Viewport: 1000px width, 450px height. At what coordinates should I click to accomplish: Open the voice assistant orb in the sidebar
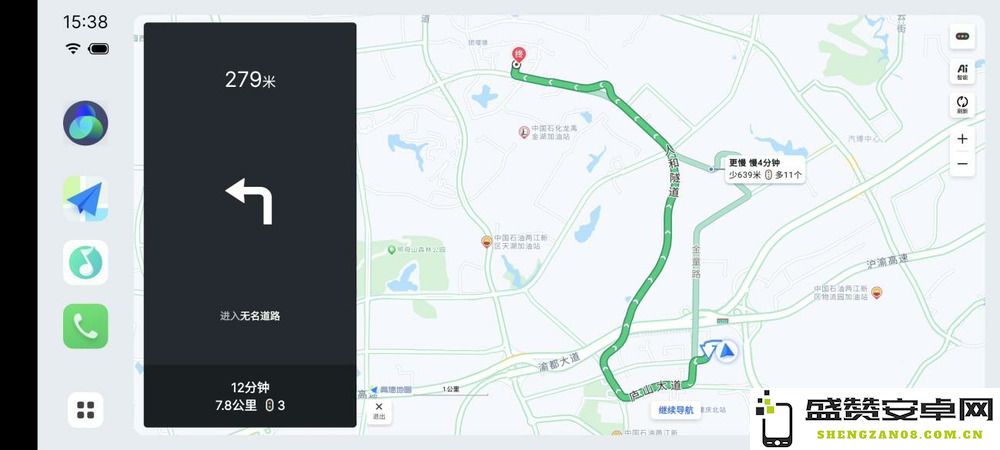(85, 123)
